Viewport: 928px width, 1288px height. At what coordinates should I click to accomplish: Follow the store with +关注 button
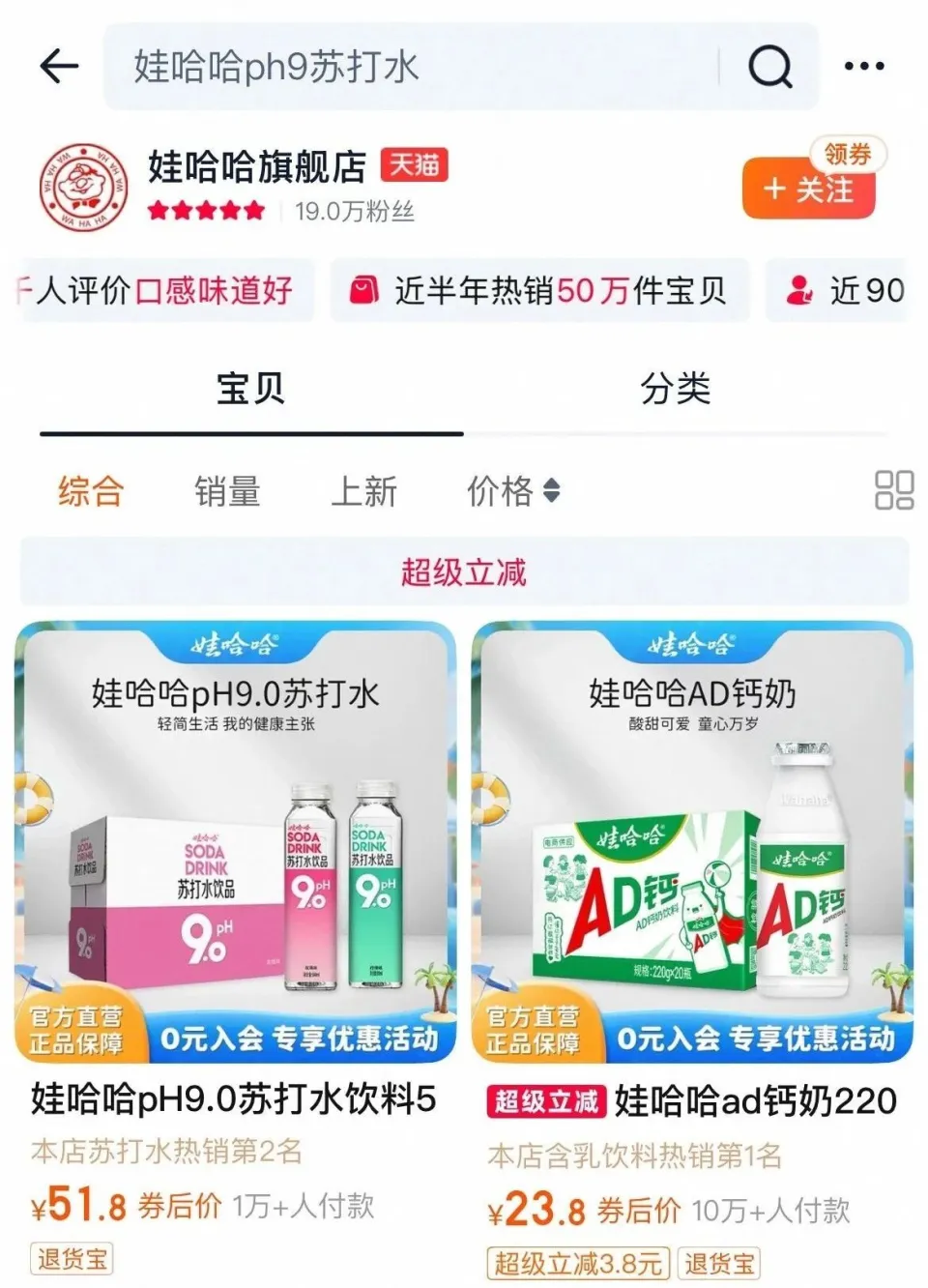click(x=808, y=189)
